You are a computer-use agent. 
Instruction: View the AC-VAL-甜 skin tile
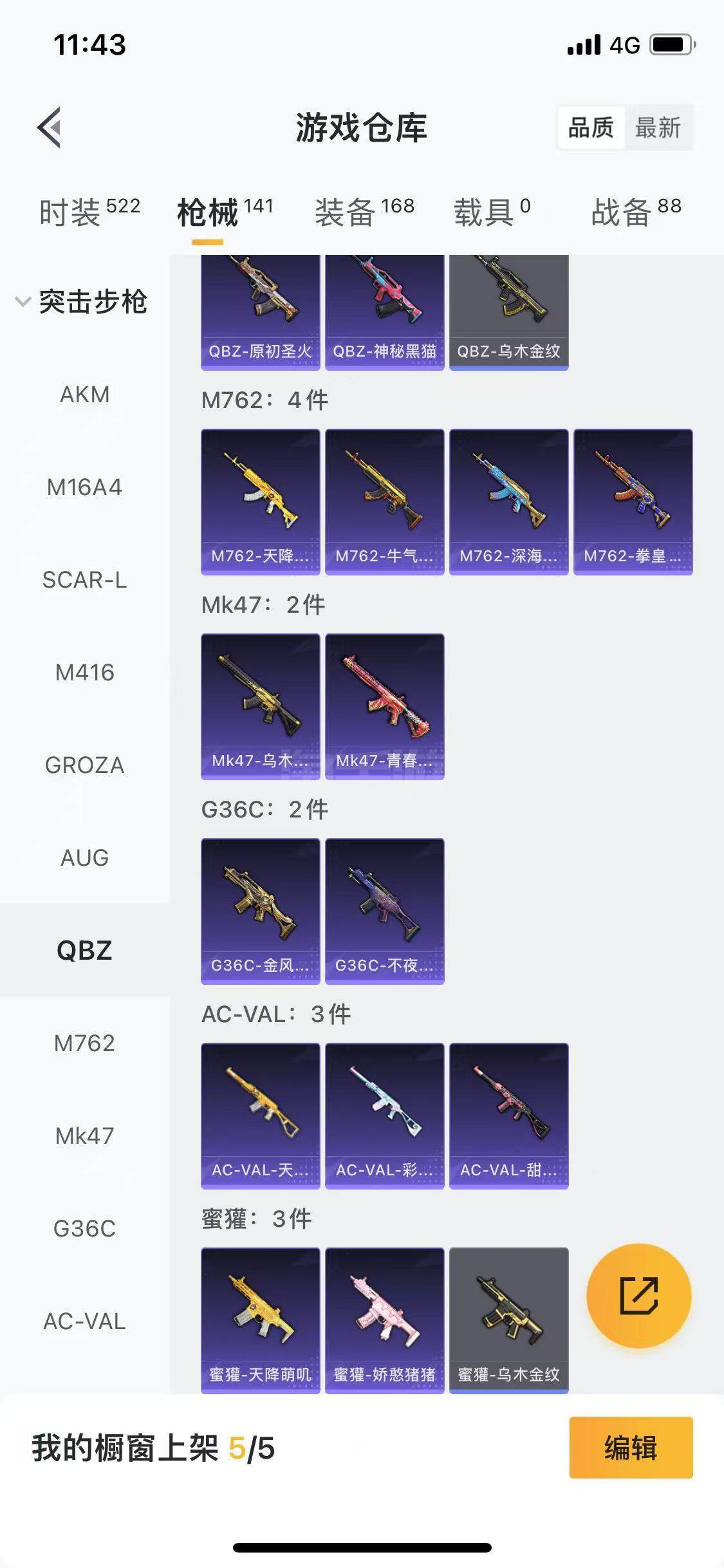tap(508, 1115)
